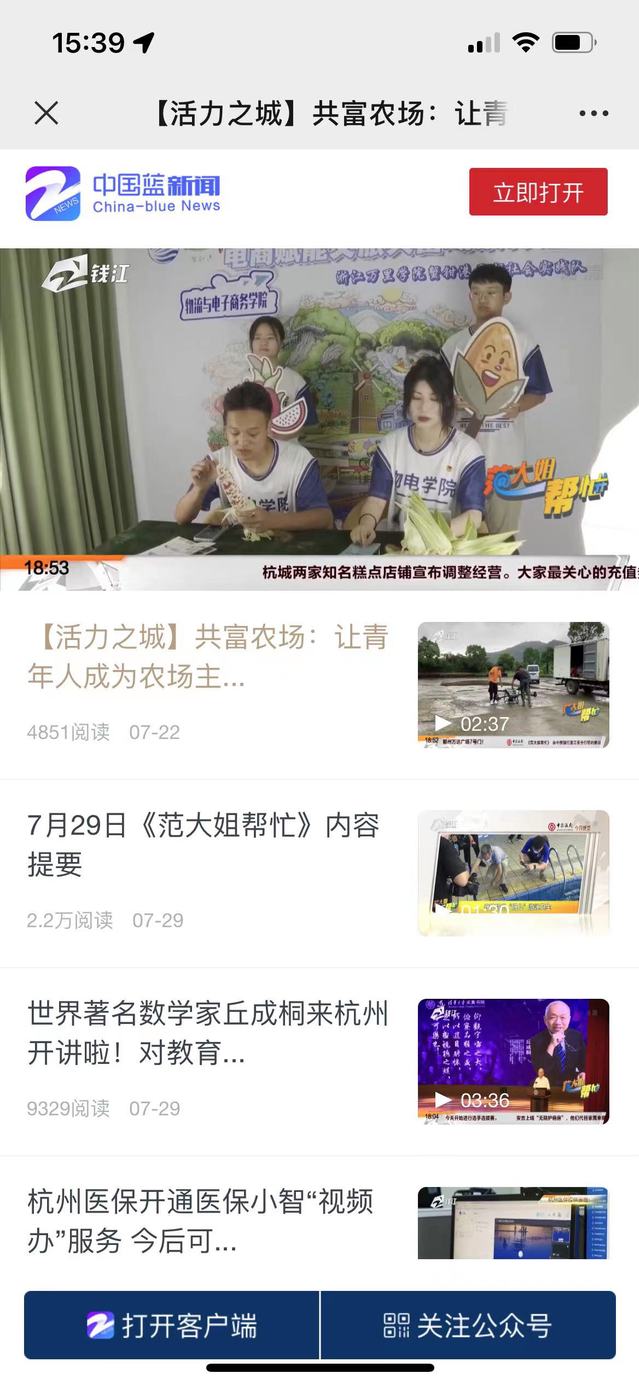Open the 丘成桐 mathematician article
The height and width of the screenshot is (1385, 639).
pyautogui.click(x=207, y=1032)
